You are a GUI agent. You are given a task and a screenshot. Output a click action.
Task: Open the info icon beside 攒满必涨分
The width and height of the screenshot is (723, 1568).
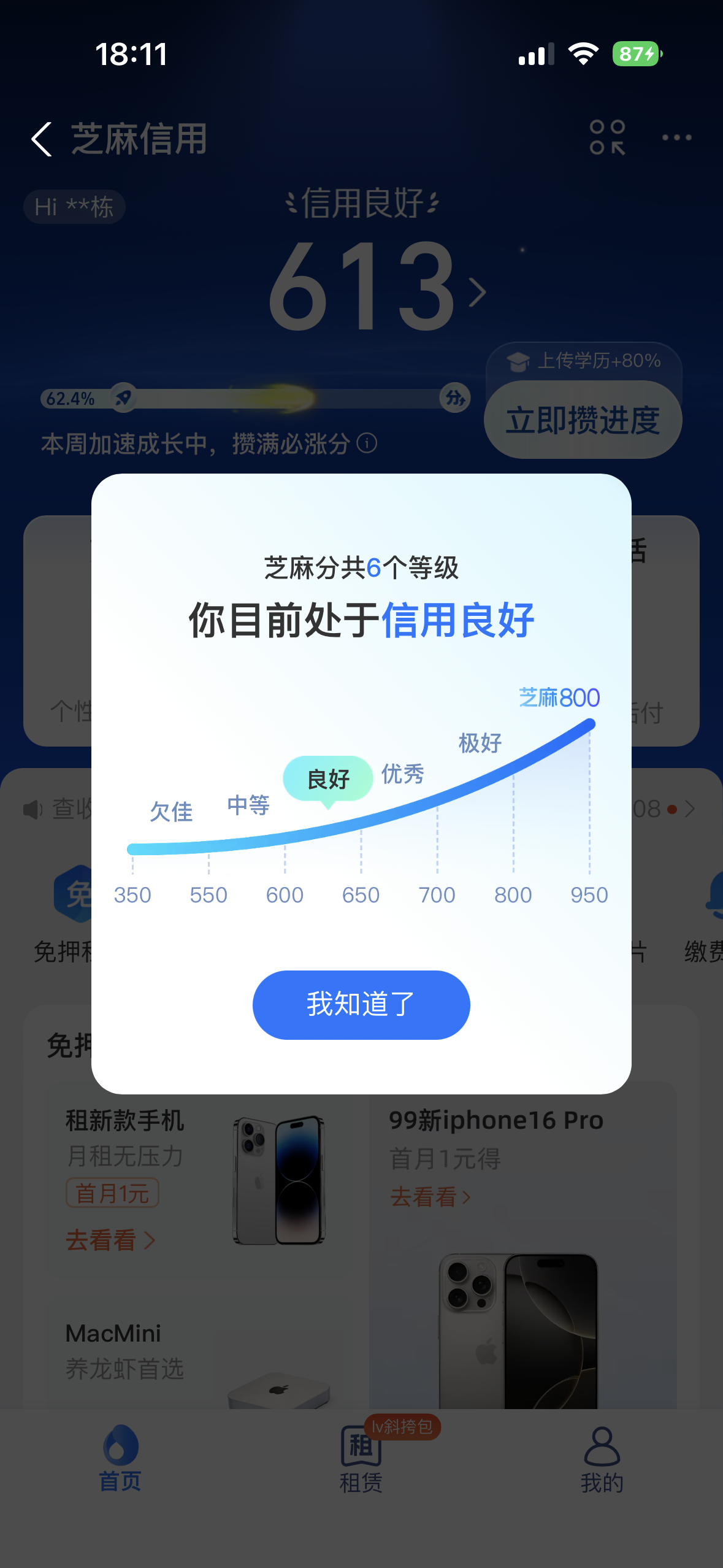click(367, 443)
